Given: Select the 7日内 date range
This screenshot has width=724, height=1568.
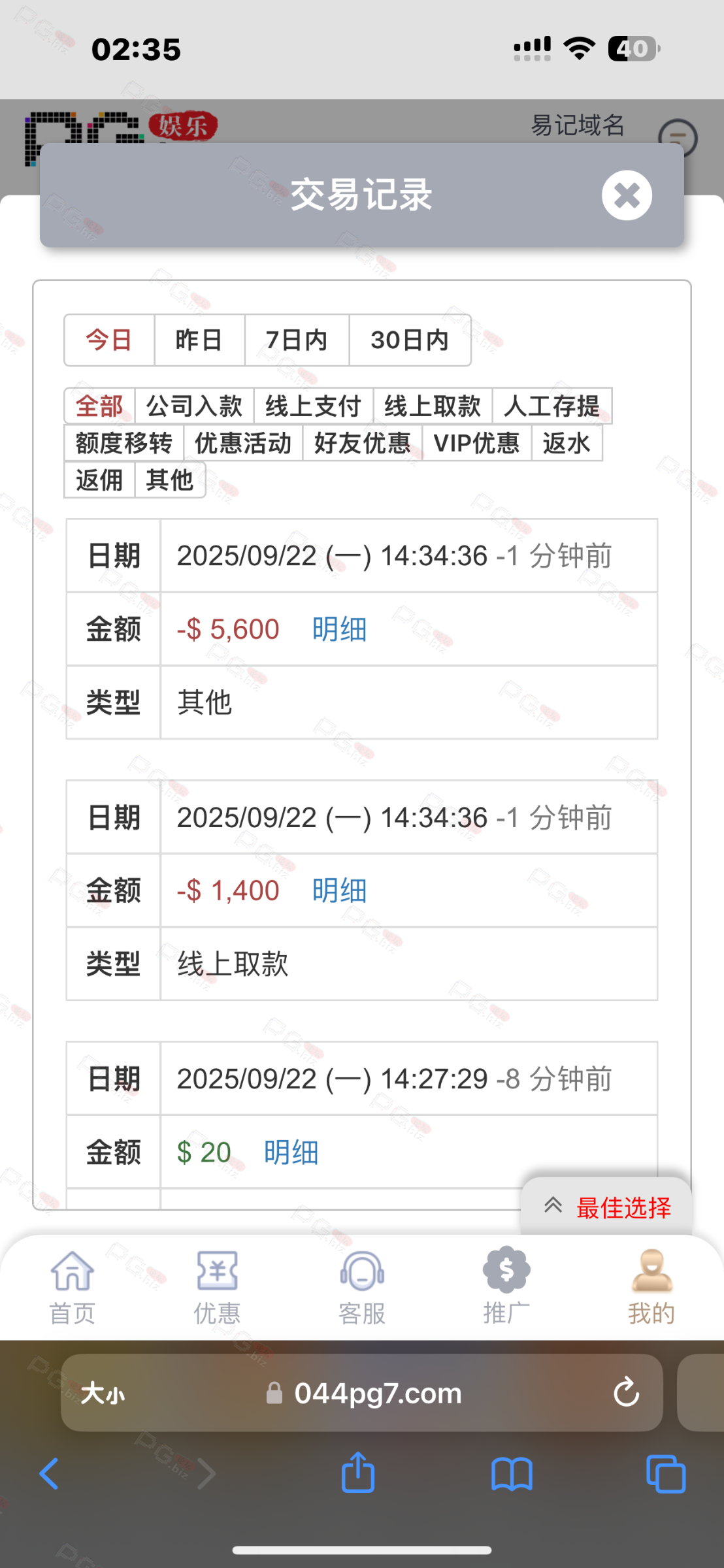Looking at the screenshot, I should pos(297,340).
